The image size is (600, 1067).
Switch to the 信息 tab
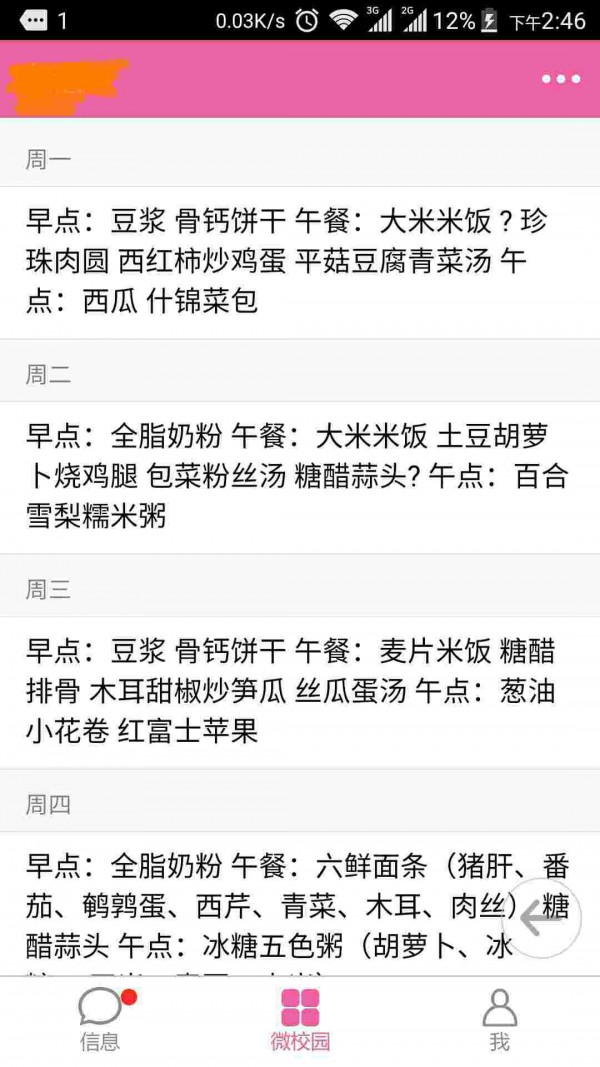[x=101, y=1021]
